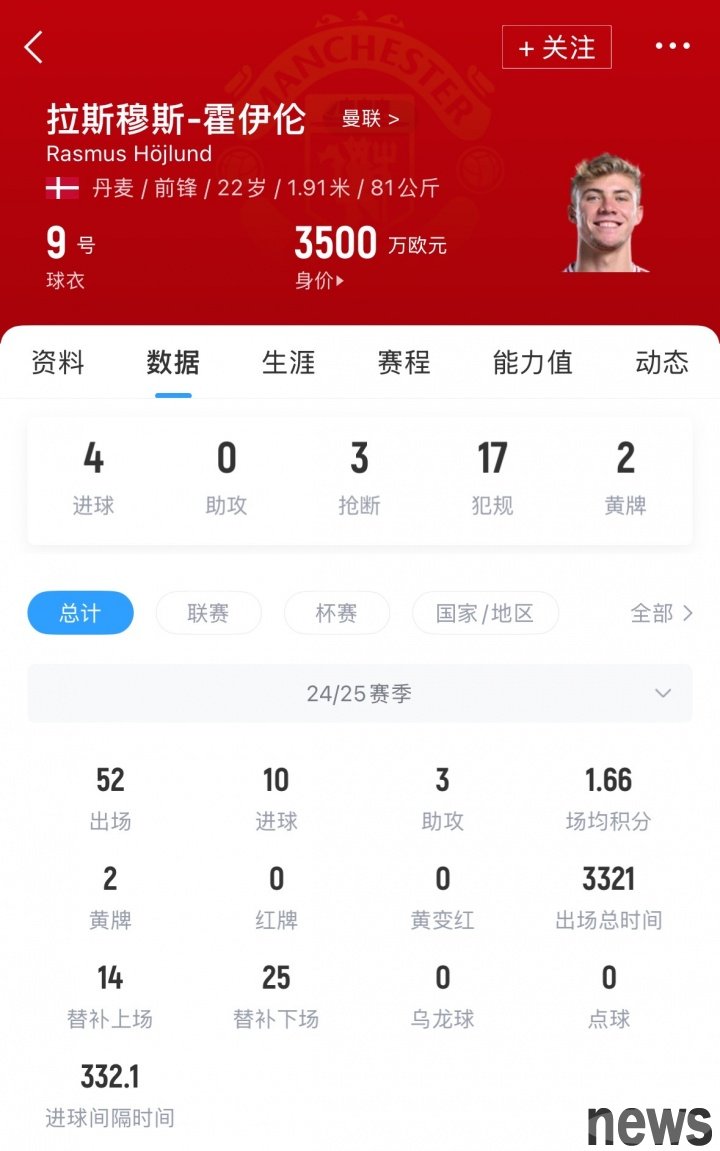Select the 总计 filter chip
The image size is (720, 1151).
pyautogui.click(x=80, y=613)
